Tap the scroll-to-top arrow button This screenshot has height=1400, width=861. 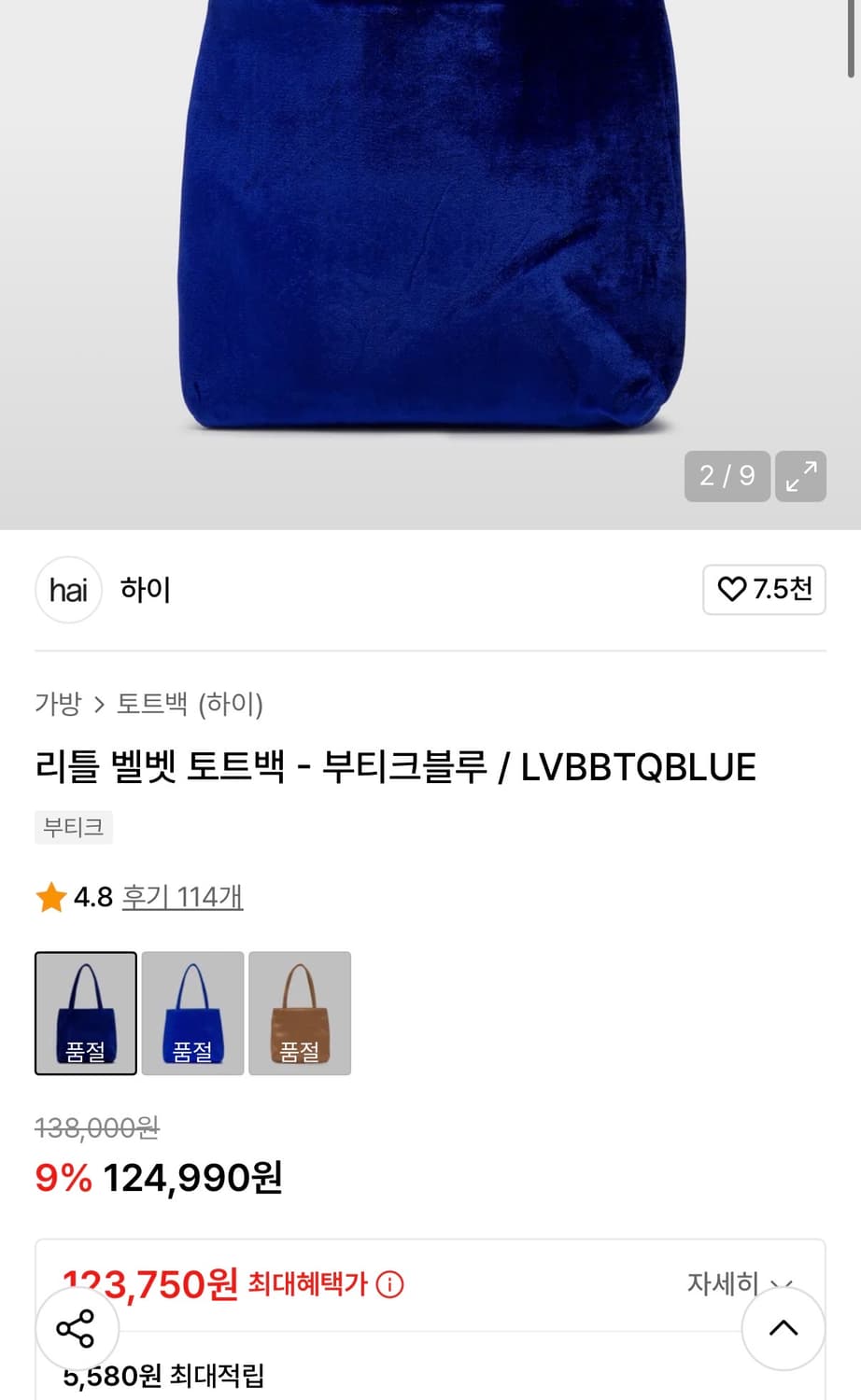click(x=783, y=1328)
